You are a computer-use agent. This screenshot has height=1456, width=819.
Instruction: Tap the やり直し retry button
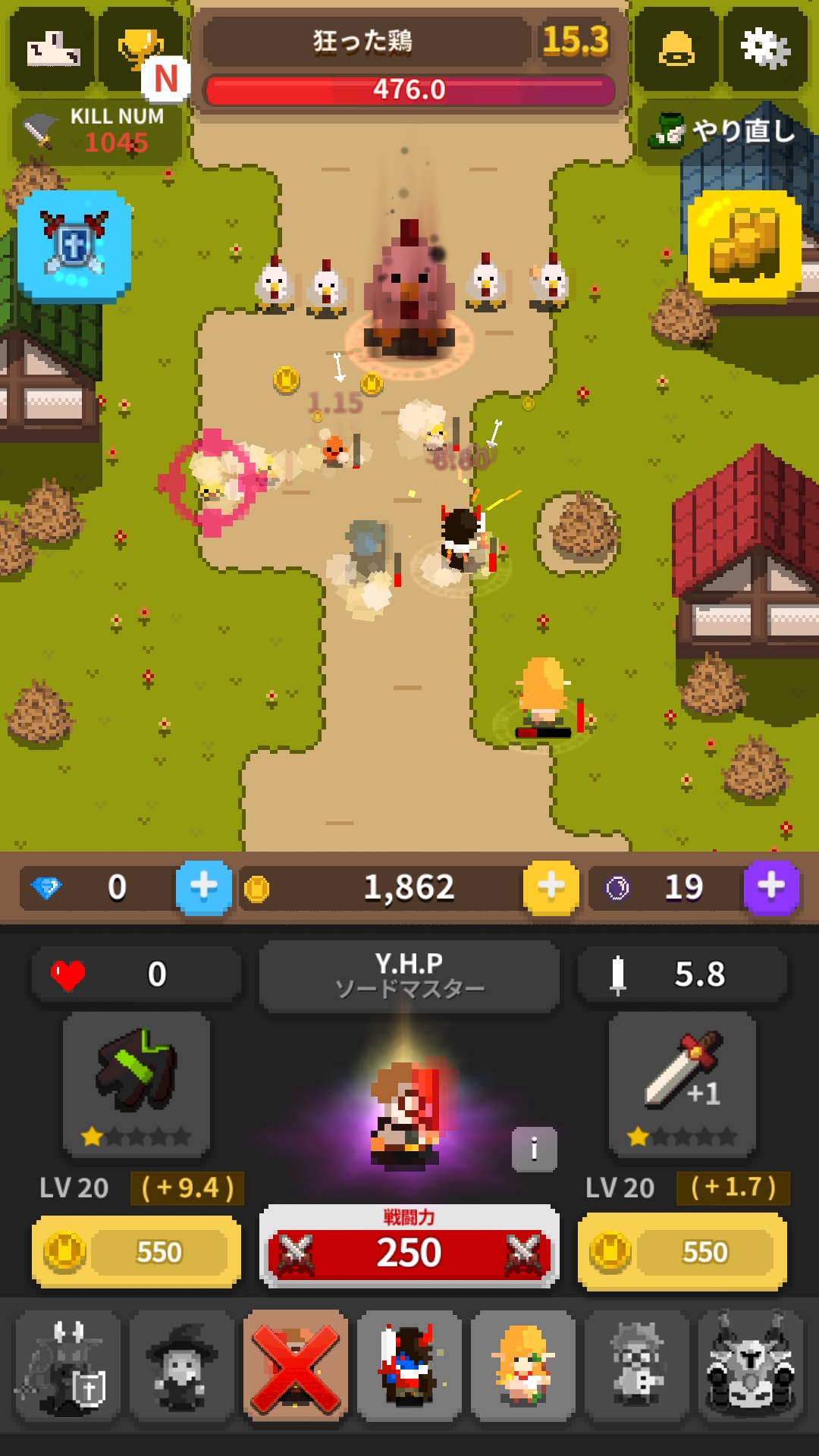pyautogui.click(x=723, y=130)
